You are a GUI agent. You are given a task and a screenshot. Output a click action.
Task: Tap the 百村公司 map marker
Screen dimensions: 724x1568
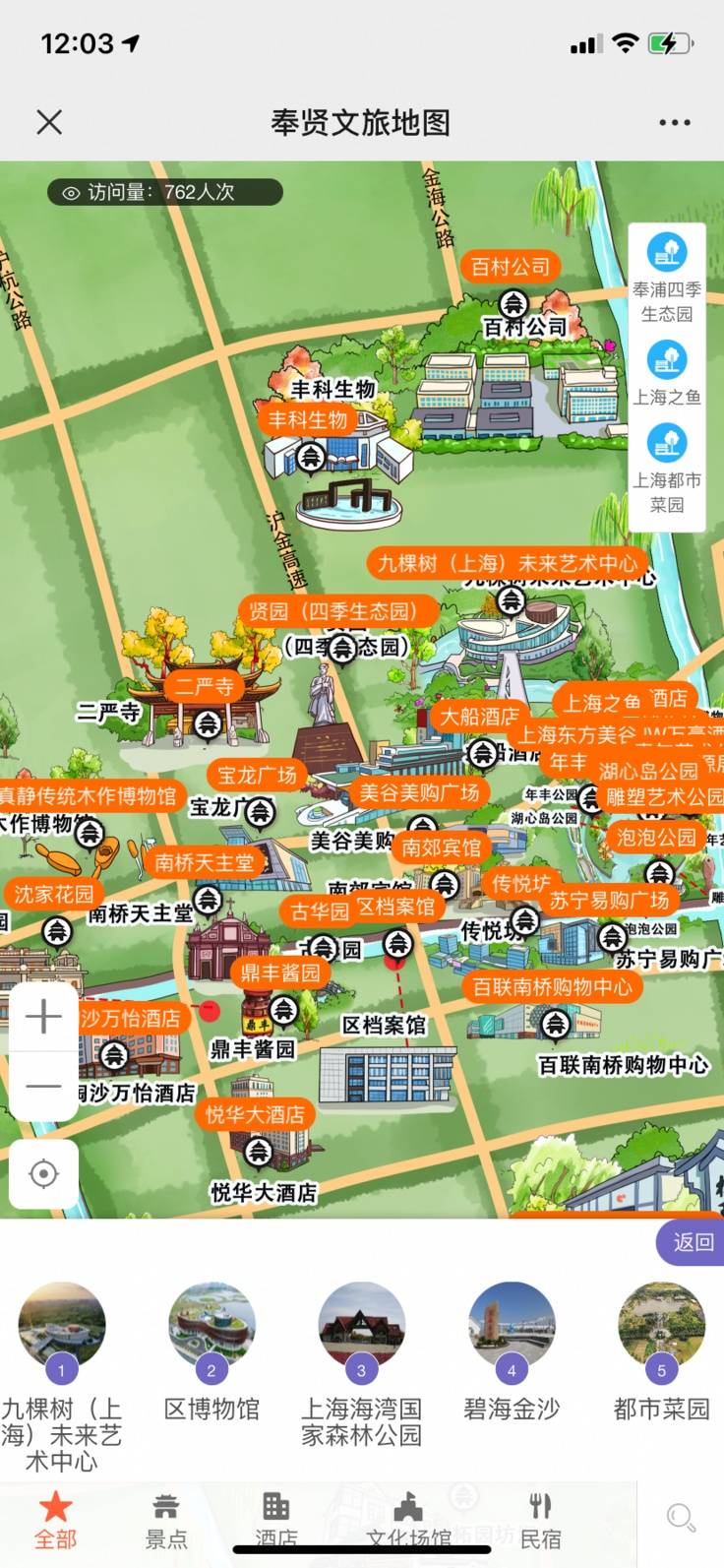512,302
